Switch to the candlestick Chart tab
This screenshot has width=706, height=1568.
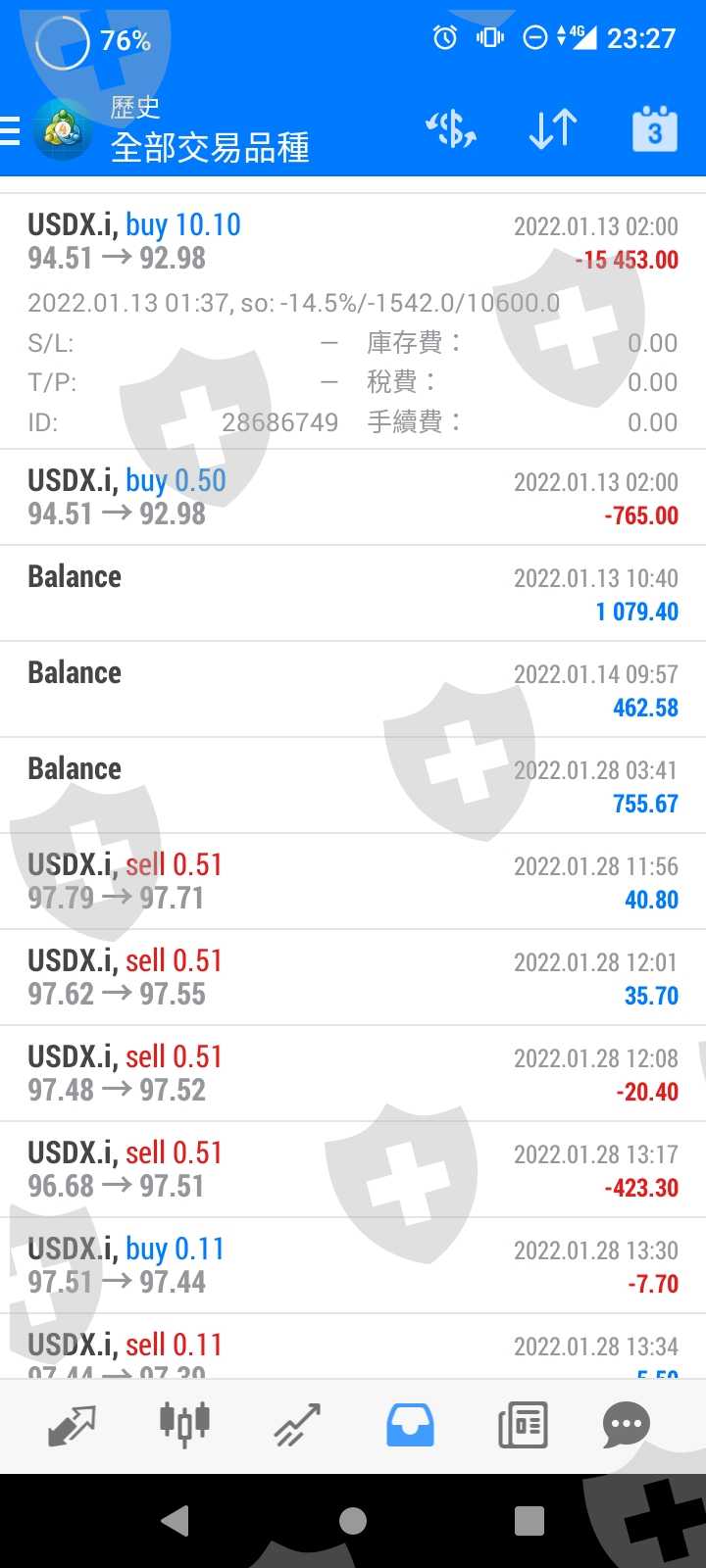184,1425
